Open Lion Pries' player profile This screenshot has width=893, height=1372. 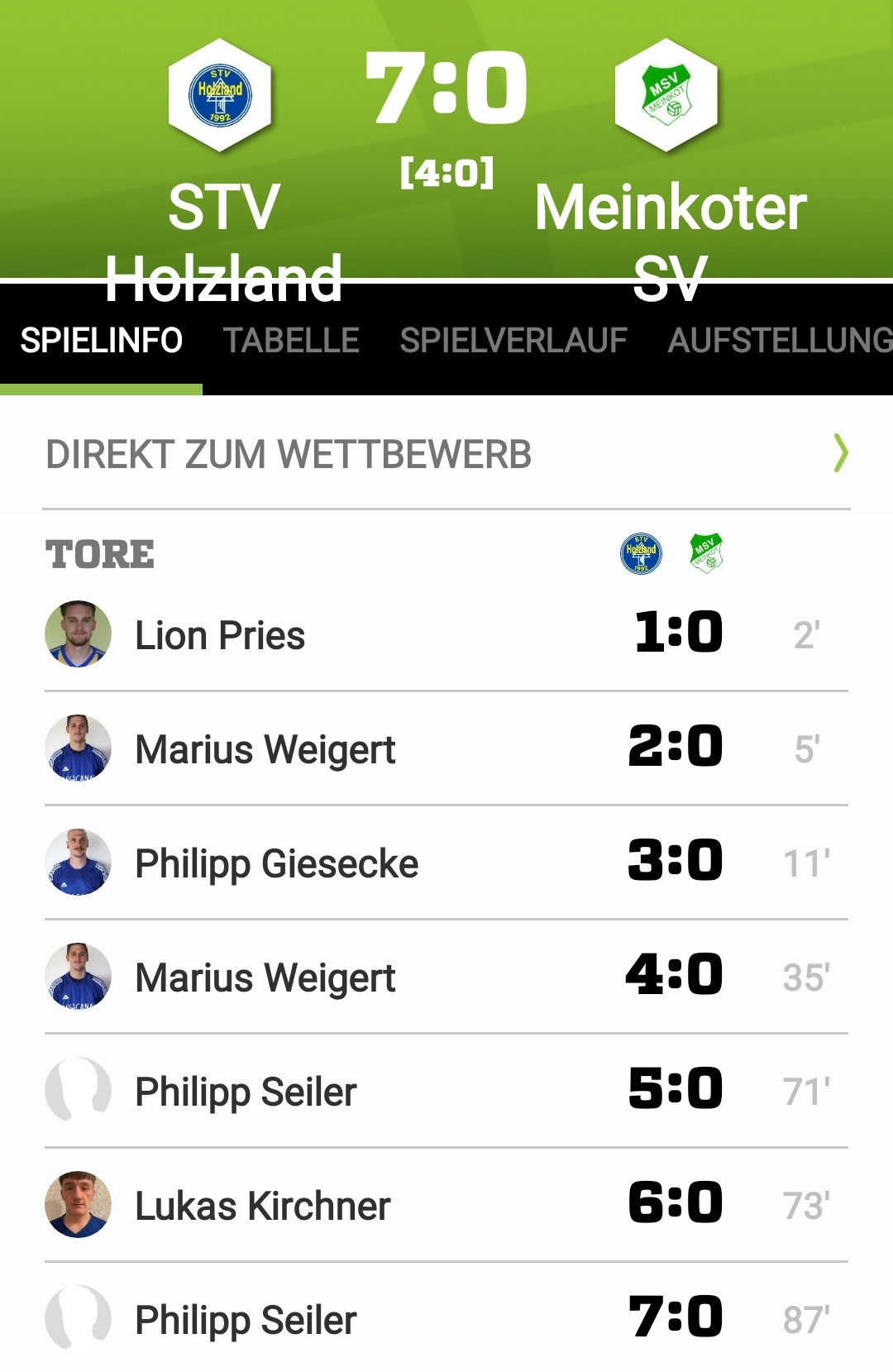219,635
